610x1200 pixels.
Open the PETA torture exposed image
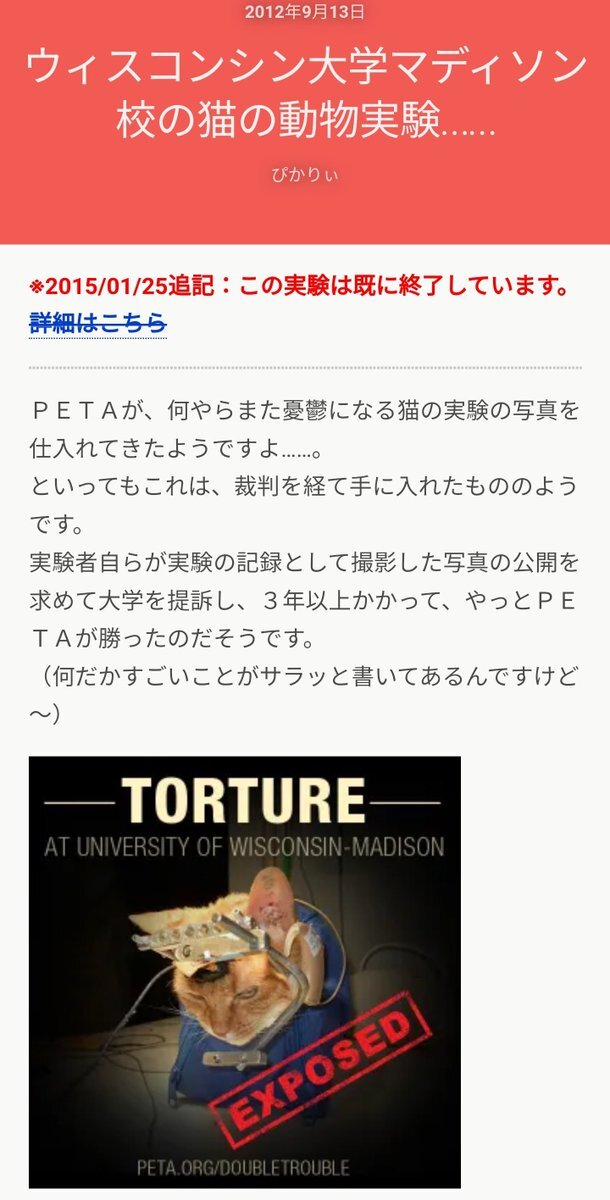(245, 971)
